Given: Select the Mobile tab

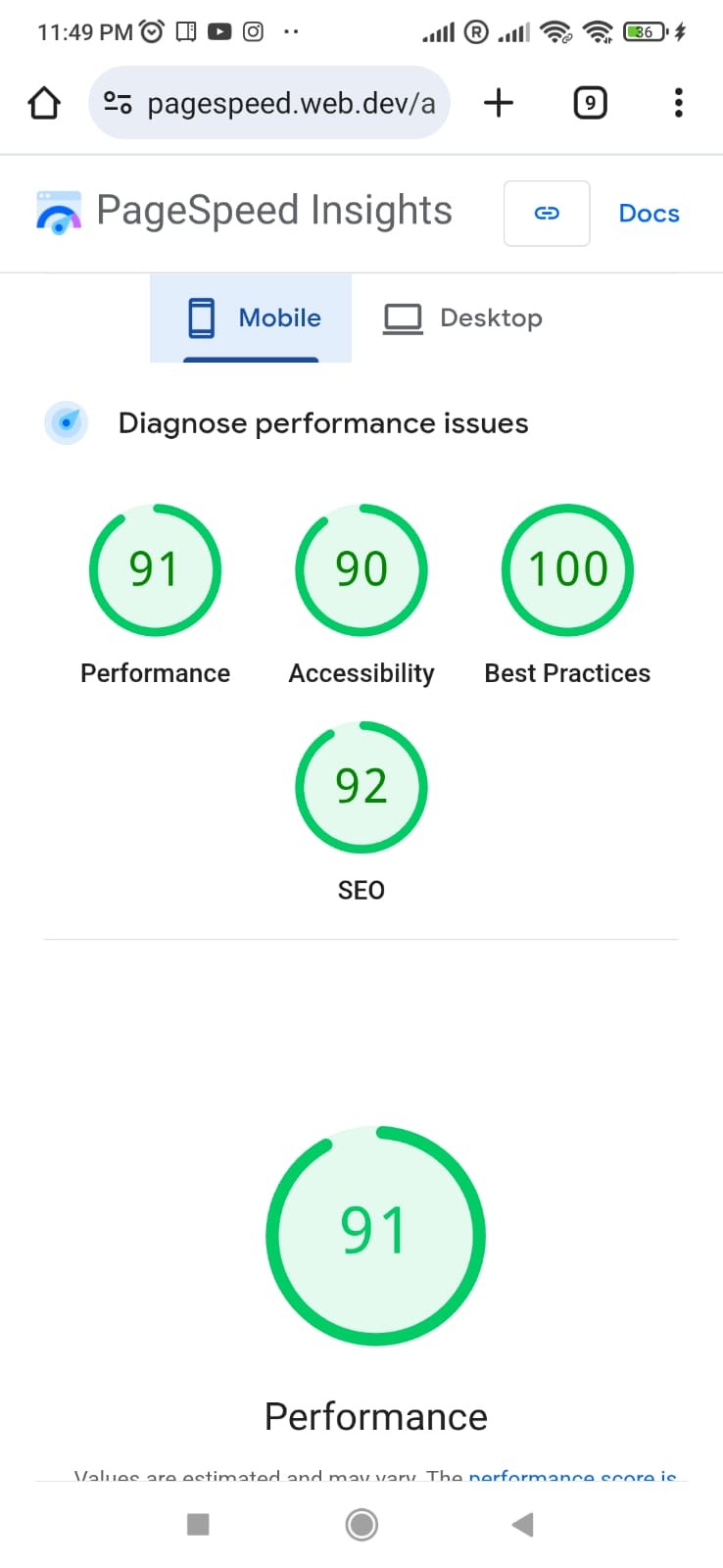Looking at the screenshot, I should [x=252, y=318].
